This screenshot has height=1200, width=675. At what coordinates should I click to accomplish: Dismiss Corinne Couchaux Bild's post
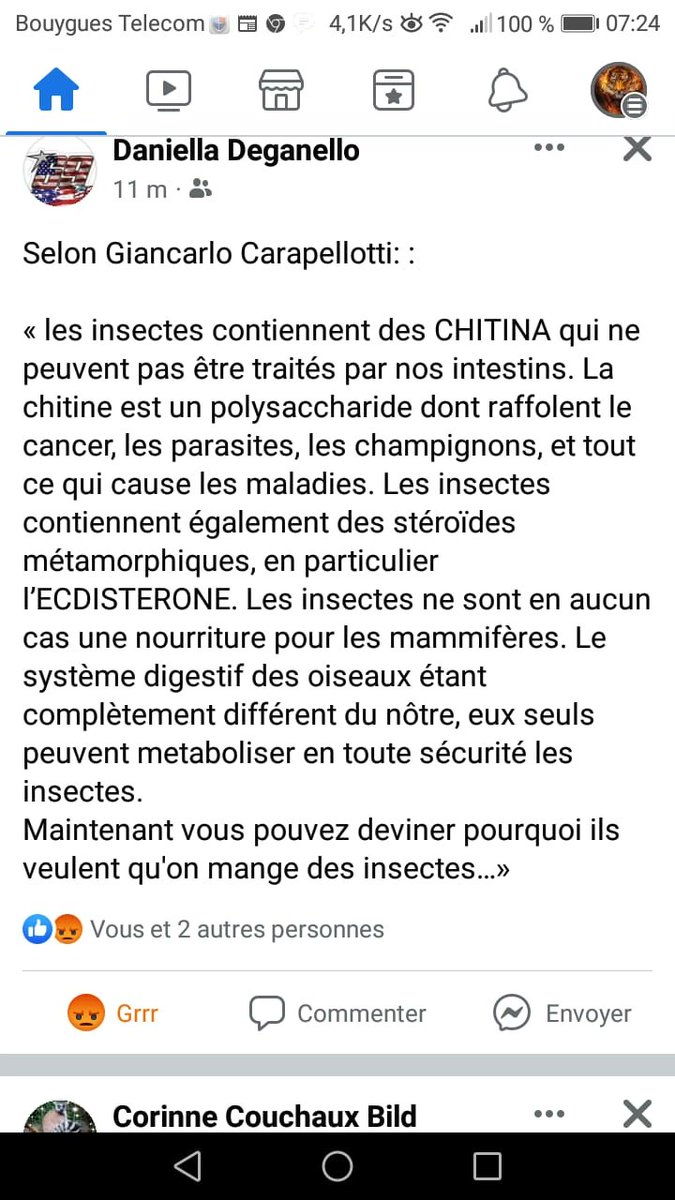click(x=637, y=1113)
